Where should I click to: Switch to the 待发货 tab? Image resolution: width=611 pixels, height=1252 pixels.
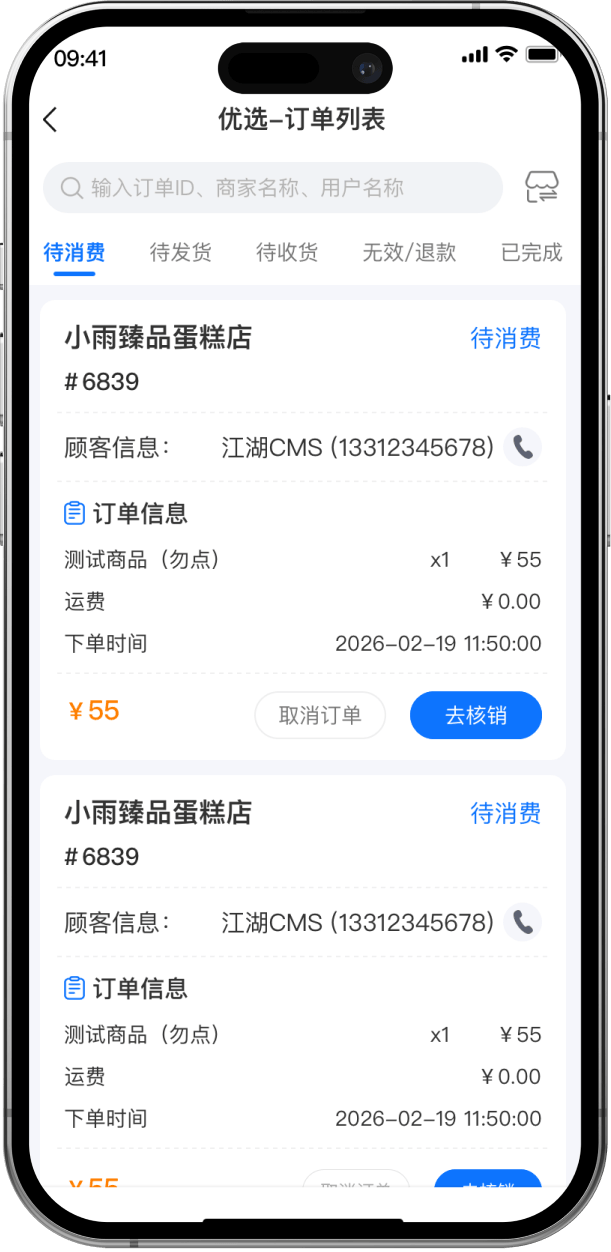[x=181, y=252]
